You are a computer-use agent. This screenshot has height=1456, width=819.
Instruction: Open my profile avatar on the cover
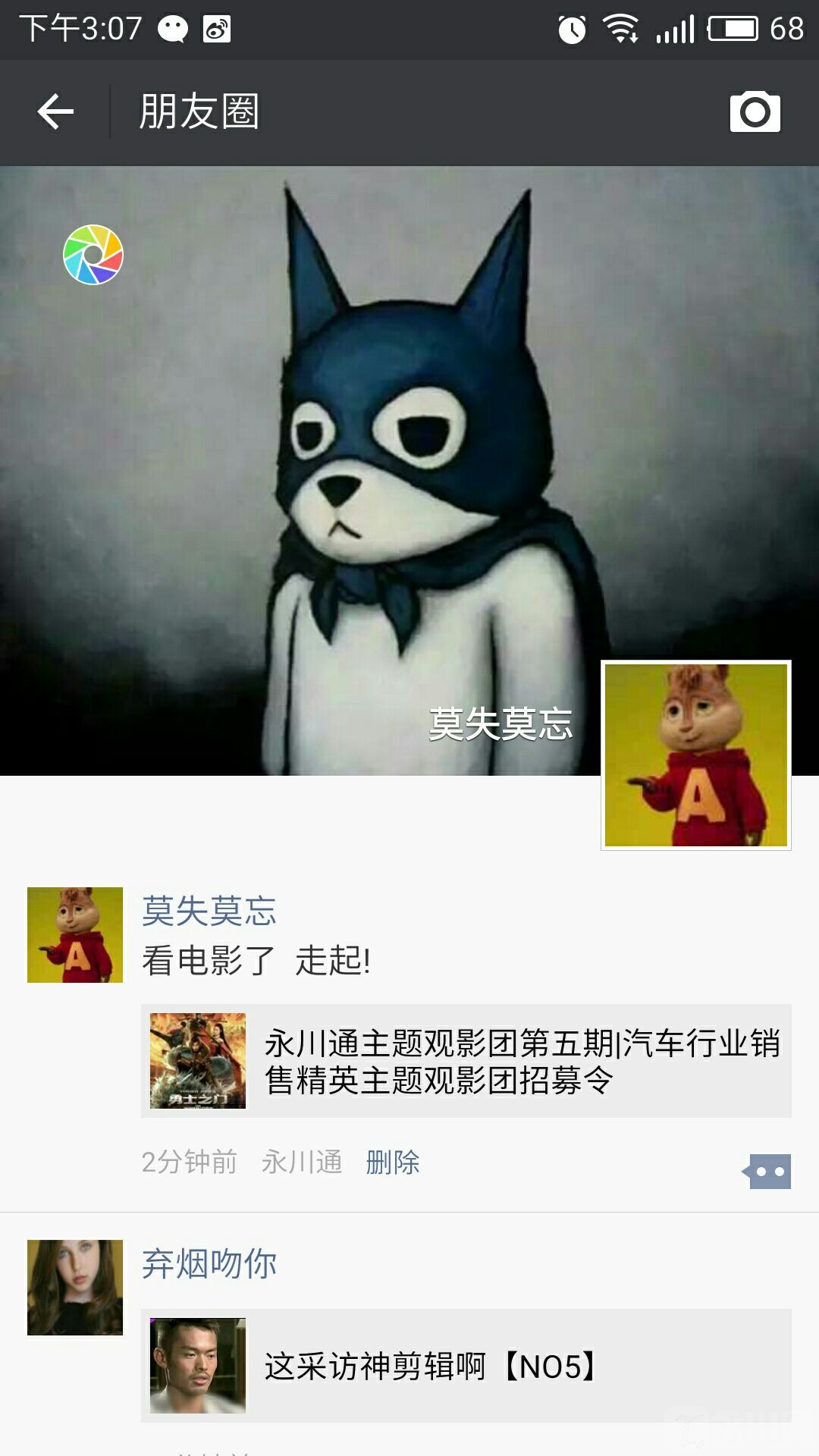click(x=695, y=755)
